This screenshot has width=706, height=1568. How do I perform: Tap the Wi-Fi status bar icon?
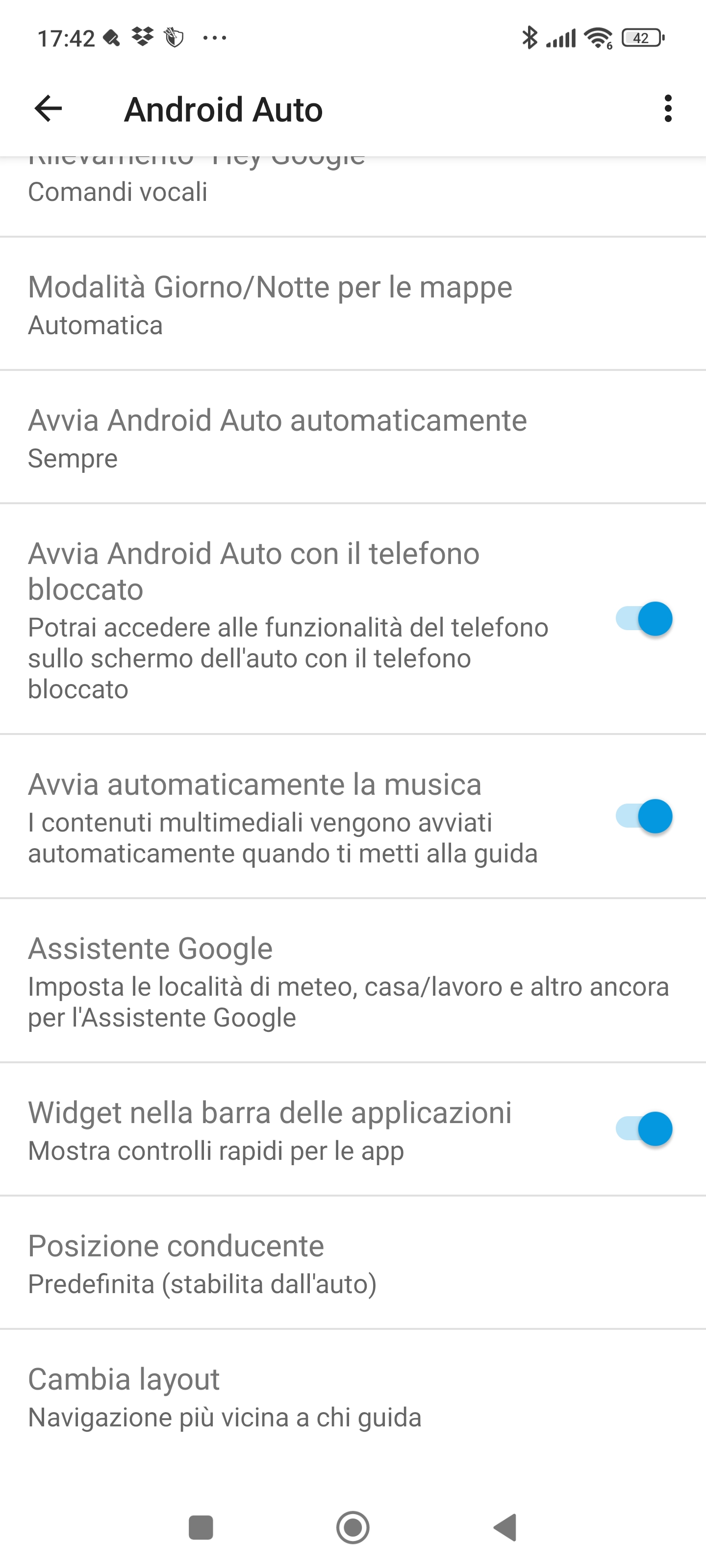point(595,38)
